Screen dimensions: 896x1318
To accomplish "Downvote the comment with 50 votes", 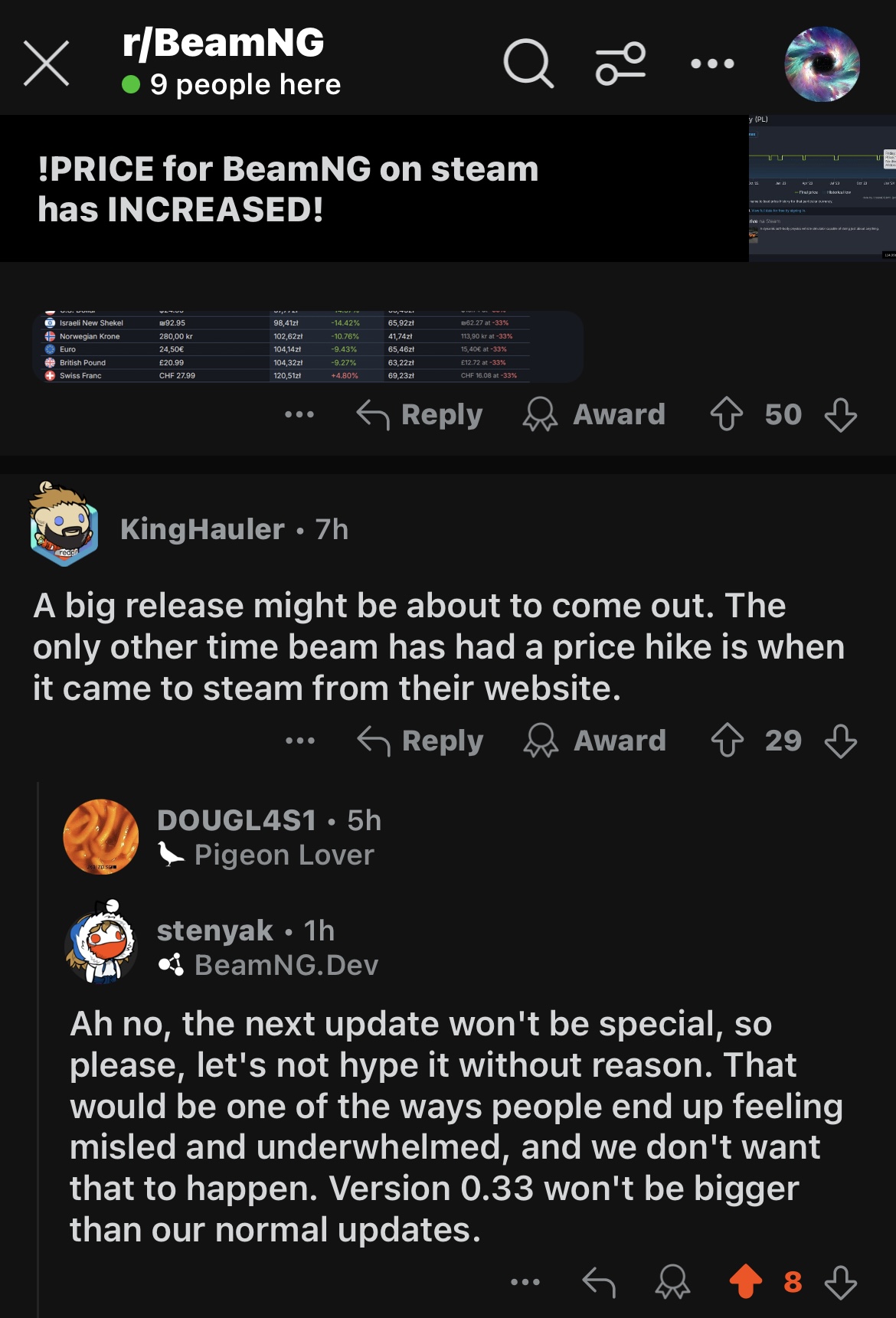I will (x=840, y=415).
